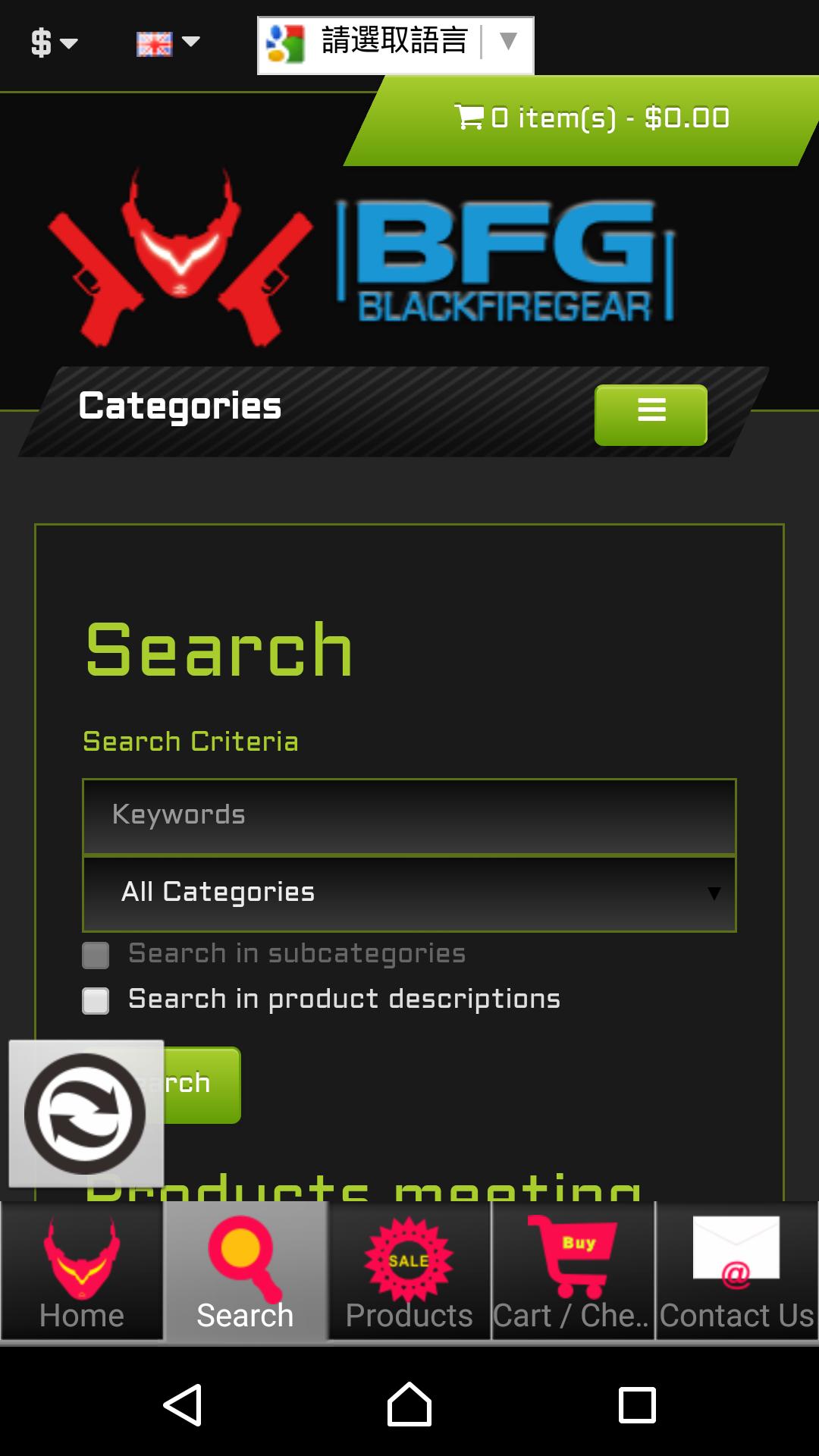This screenshot has width=819, height=1456.
Task: Open the shopping cart summary
Action: point(591,118)
